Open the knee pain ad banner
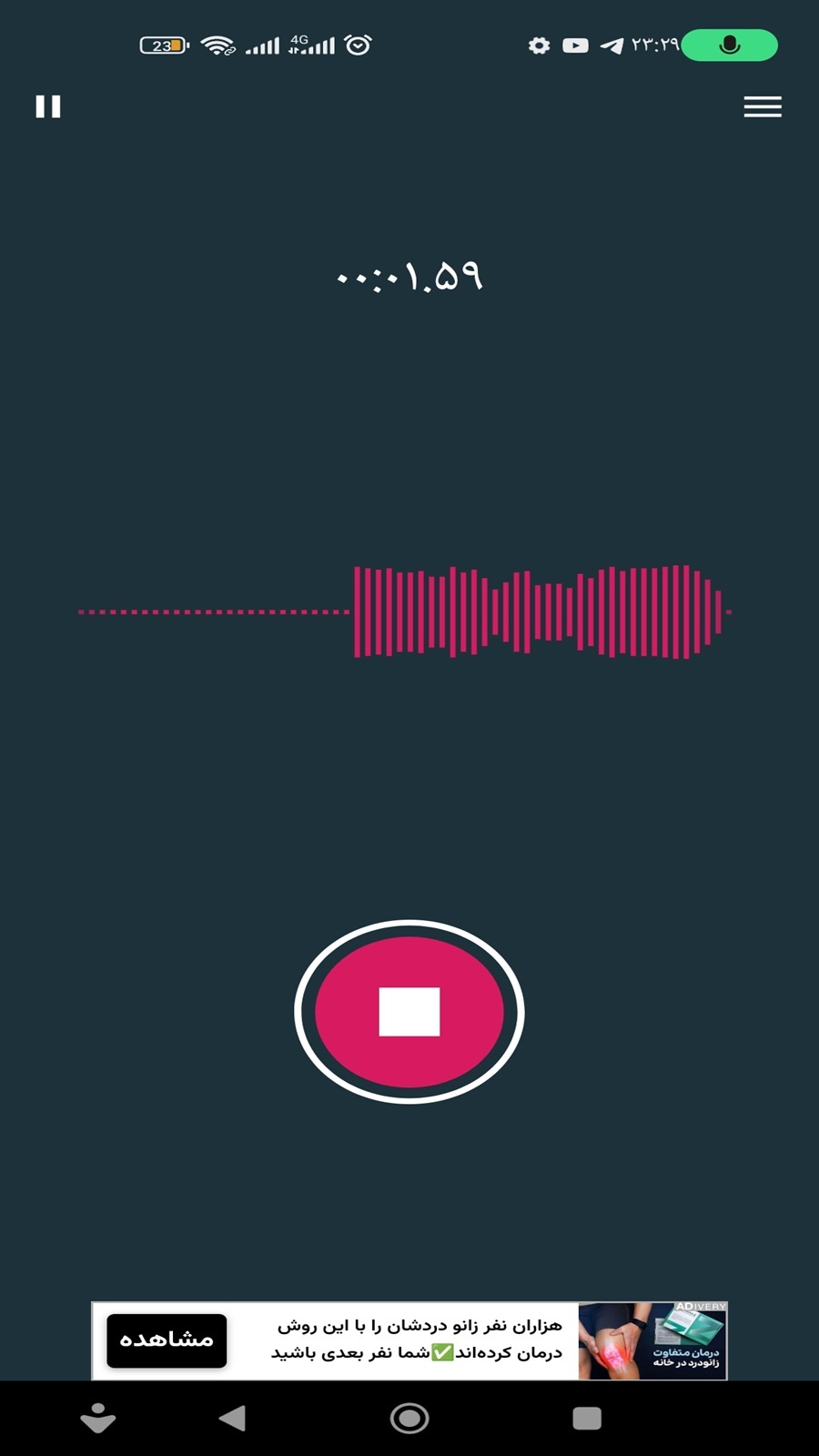This screenshot has width=819, height=1456. click(x=419, y=1340)
